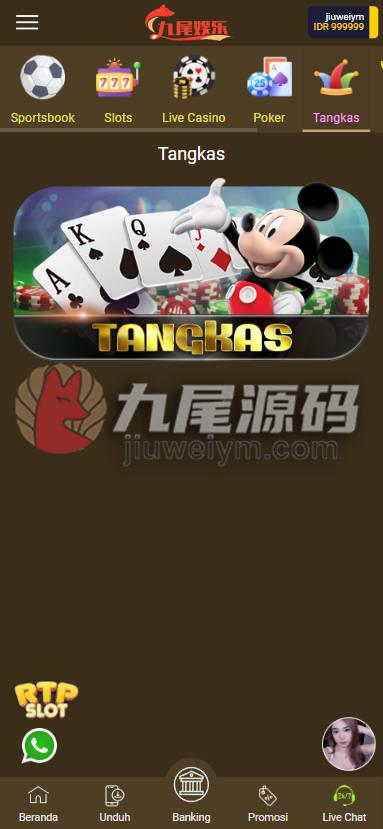Switch to the Slots category
383x829 pixels.
[118, 90]
